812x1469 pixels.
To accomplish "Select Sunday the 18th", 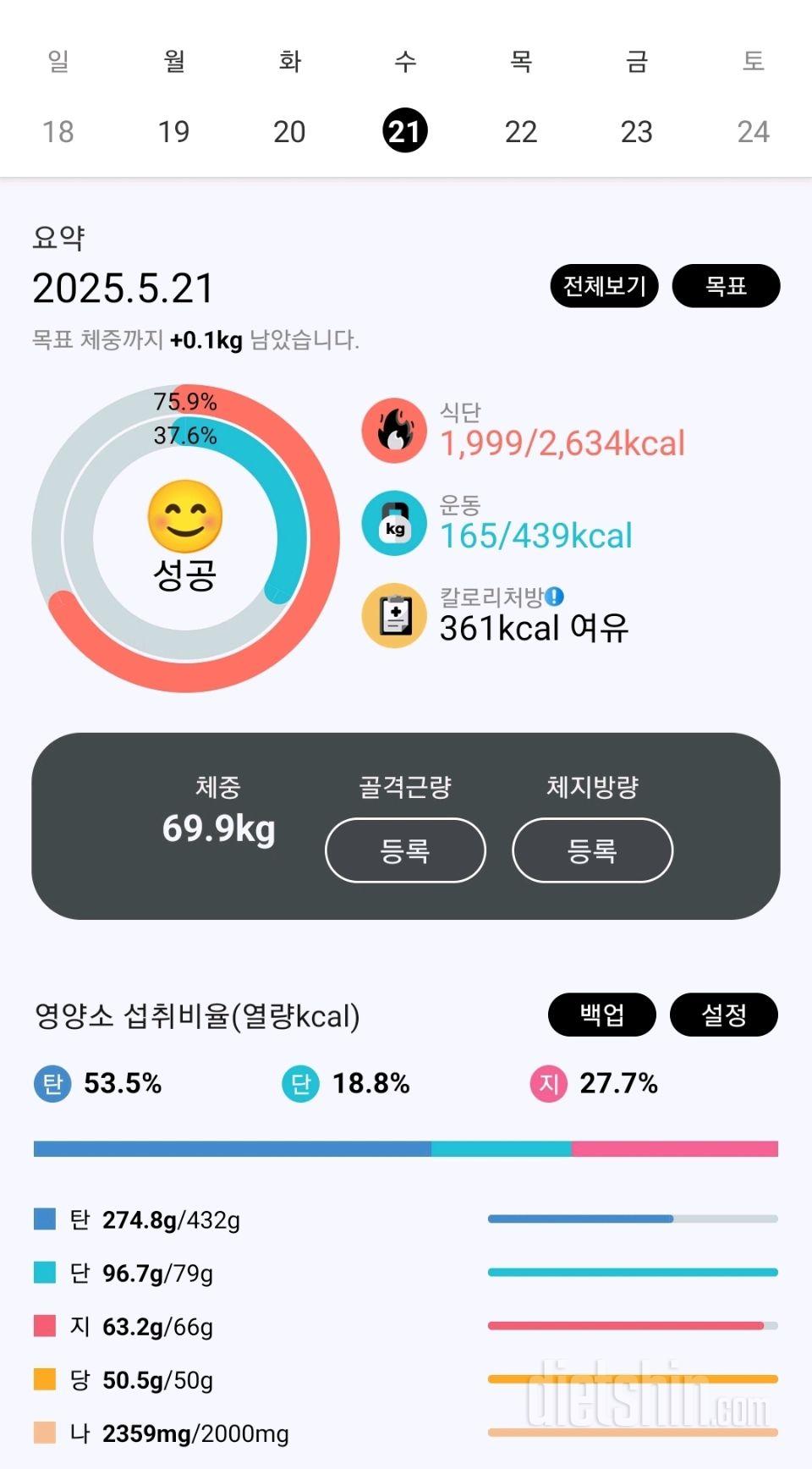I will 58,131.
